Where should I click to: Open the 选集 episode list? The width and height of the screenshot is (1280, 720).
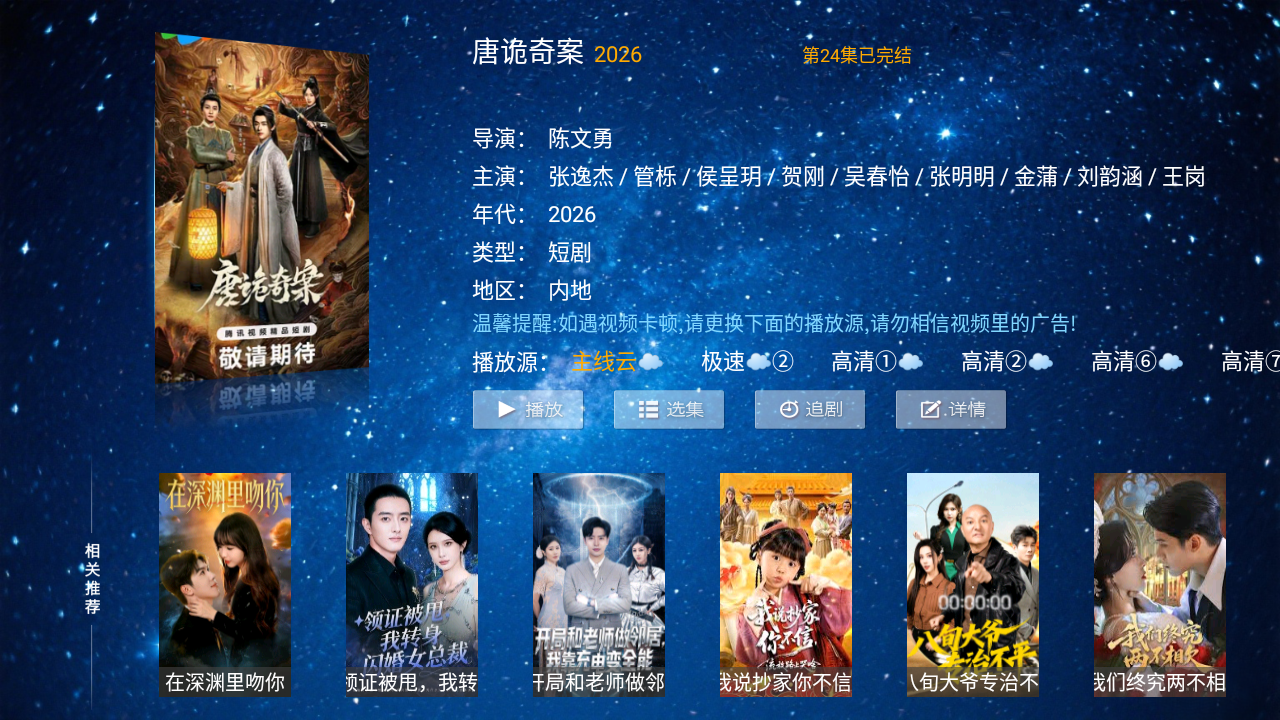[669, 409]
